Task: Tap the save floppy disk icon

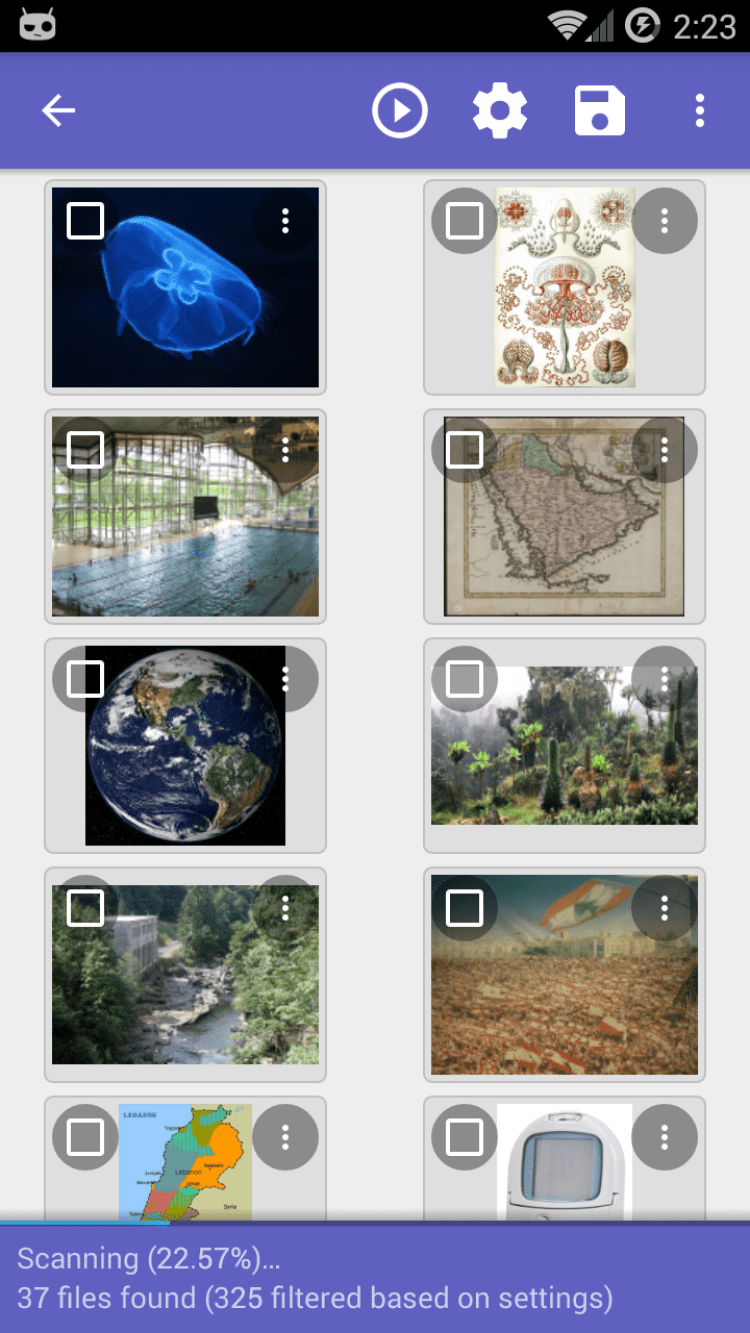Action: pos(600,111)
